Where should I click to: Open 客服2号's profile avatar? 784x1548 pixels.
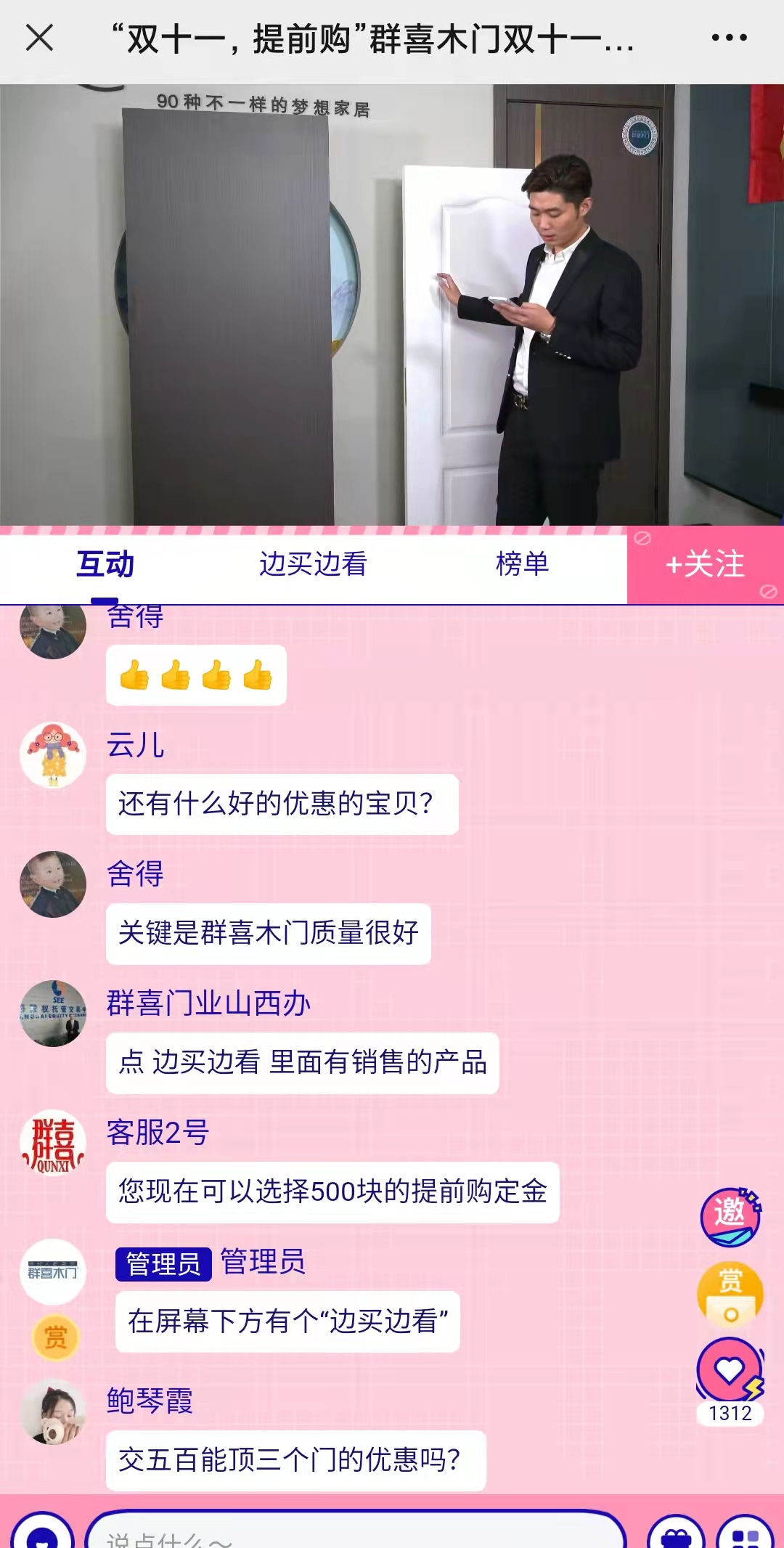tap(53, 1143)
